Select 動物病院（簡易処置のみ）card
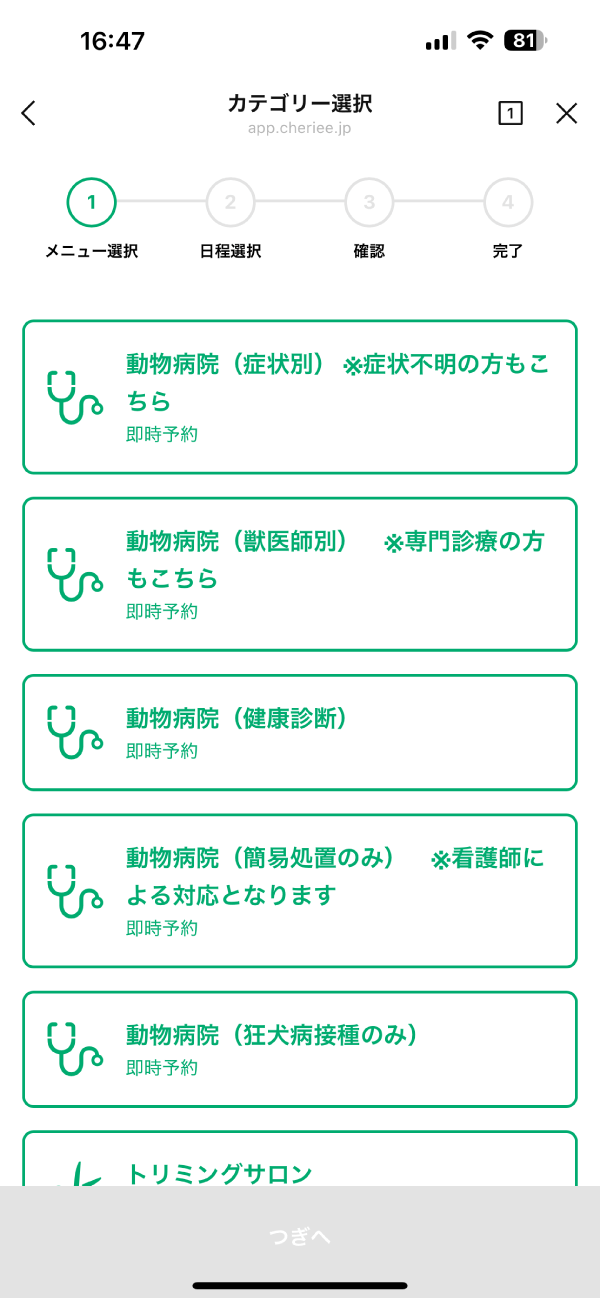The image size is (600, 1298). click(x=300, y=891)
